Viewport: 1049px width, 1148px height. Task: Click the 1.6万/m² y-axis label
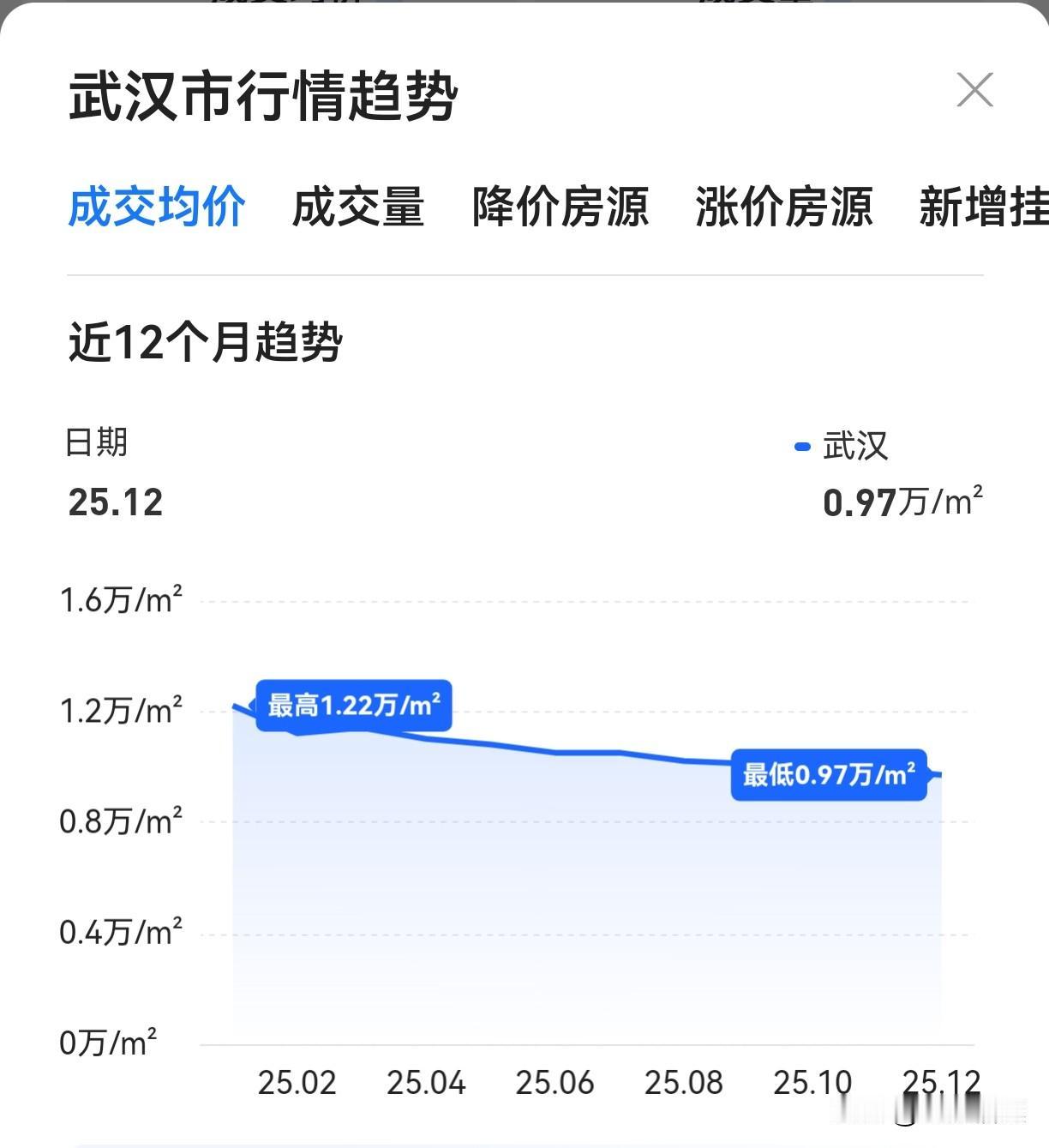(x=123, y=600)
